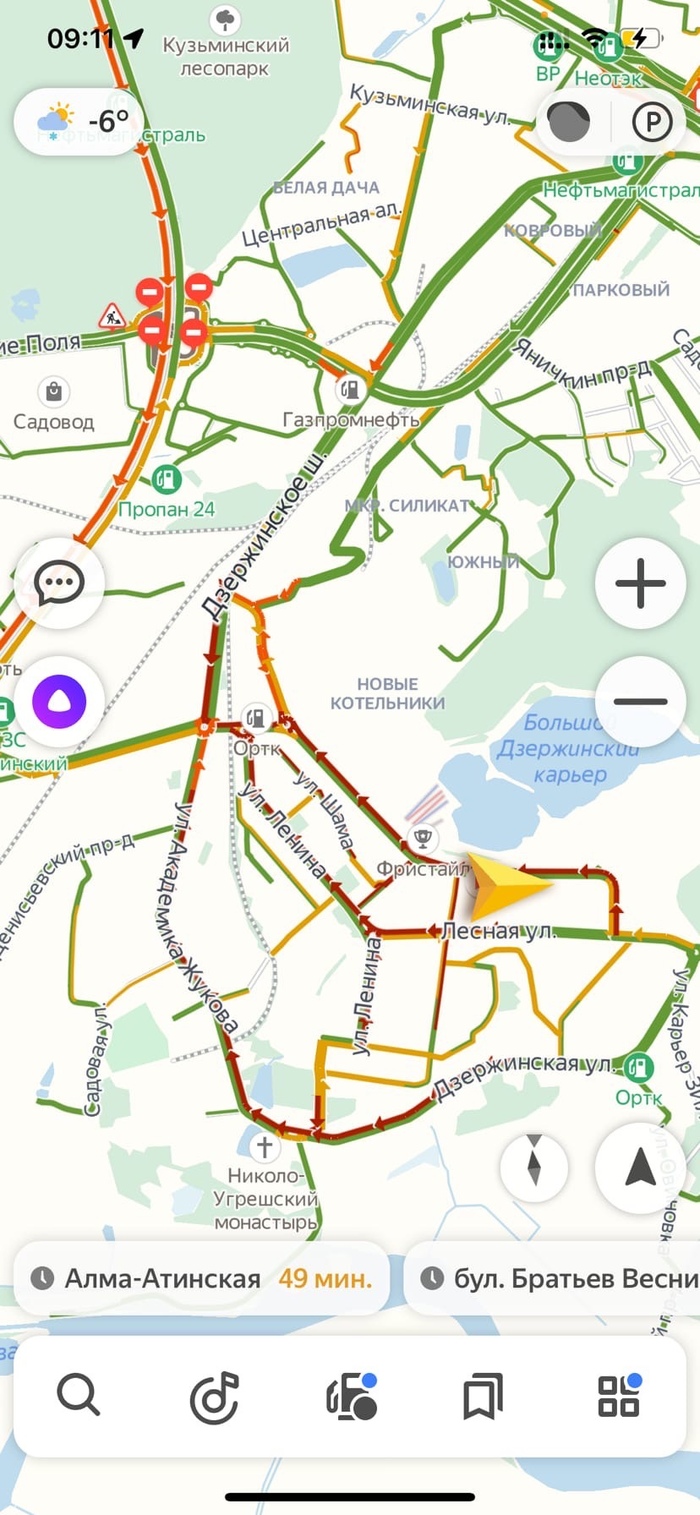Open Николо-Угрешский монастырь marker
Screen dimensions: 700x1515
click(x=265, y=1145)
